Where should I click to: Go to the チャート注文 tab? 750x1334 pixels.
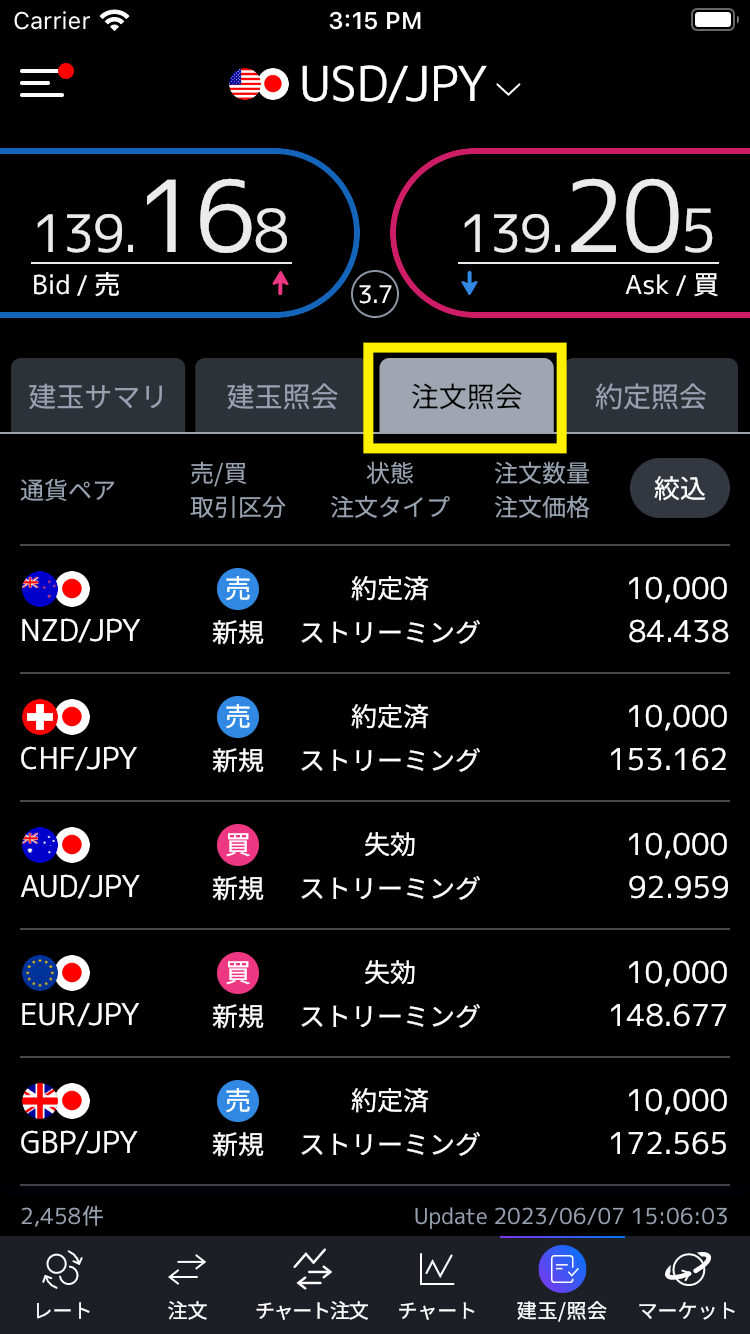pos(312,1285)
